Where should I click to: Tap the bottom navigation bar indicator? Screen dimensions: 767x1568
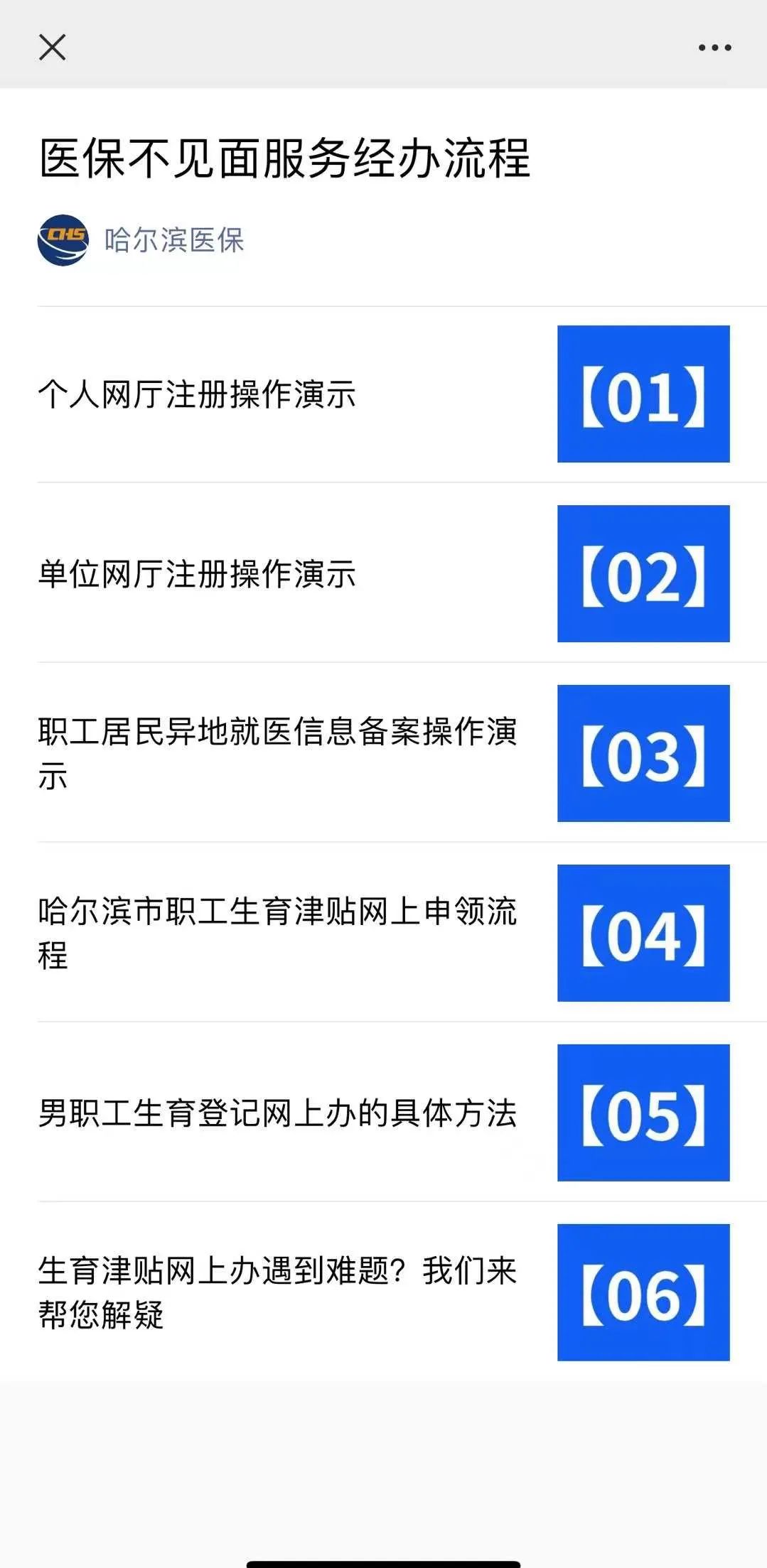coord(383,1559)
